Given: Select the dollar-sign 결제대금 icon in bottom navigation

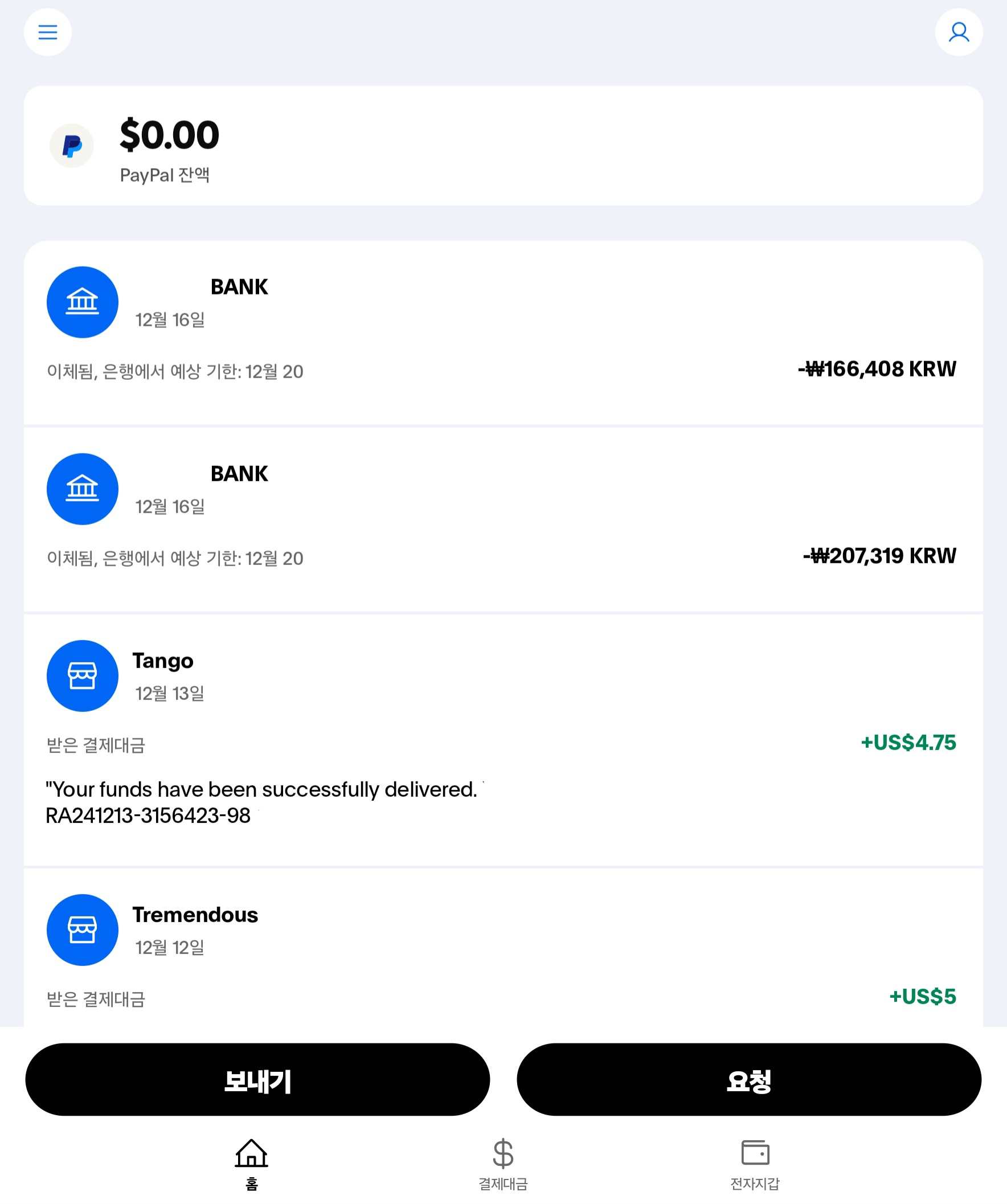Looking at the screenshot, I should point(502,1153).
